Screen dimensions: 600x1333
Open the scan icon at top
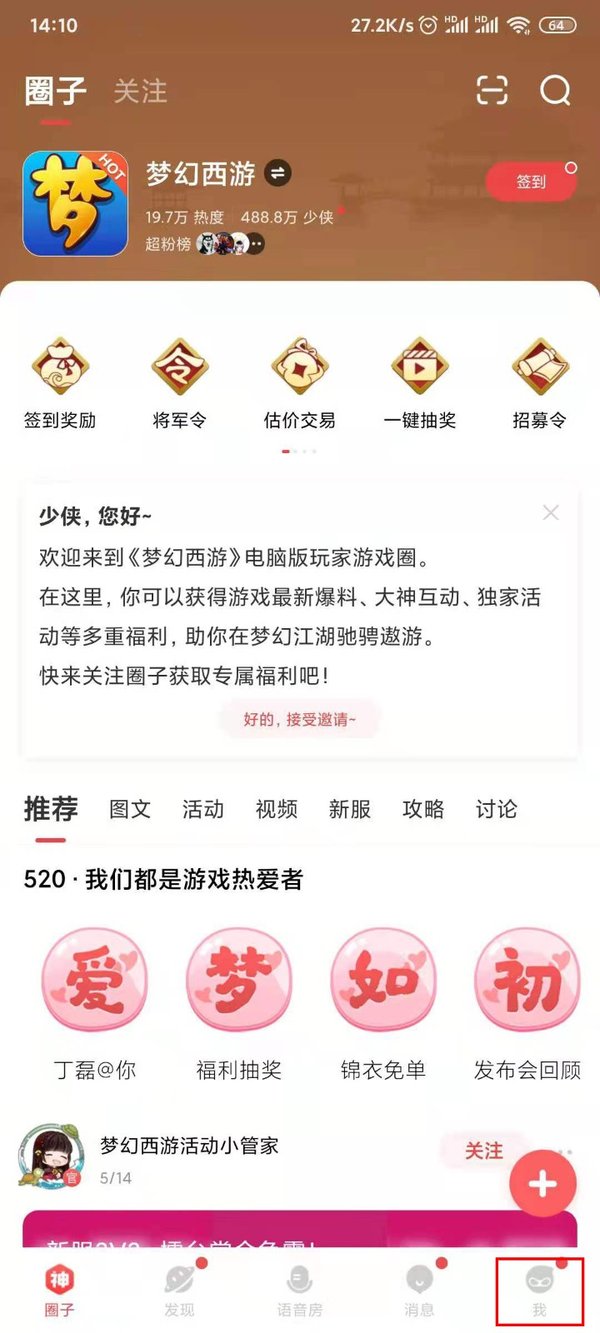coord(491,91)
